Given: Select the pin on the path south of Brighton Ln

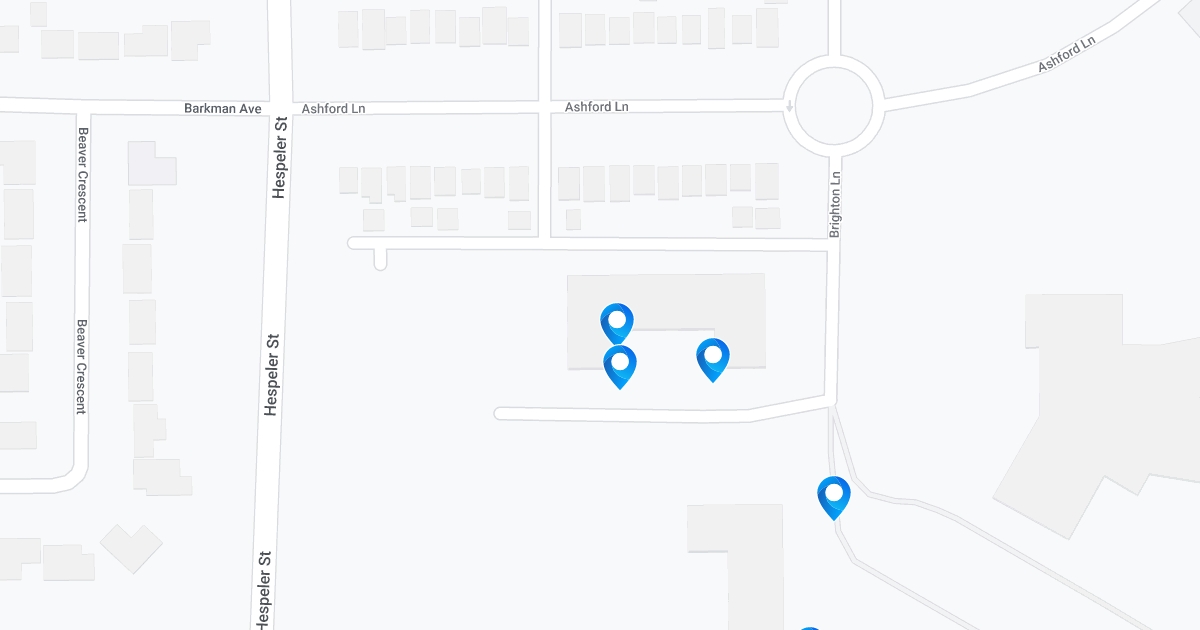Looking at the screenshot, I should coord(834,496).
